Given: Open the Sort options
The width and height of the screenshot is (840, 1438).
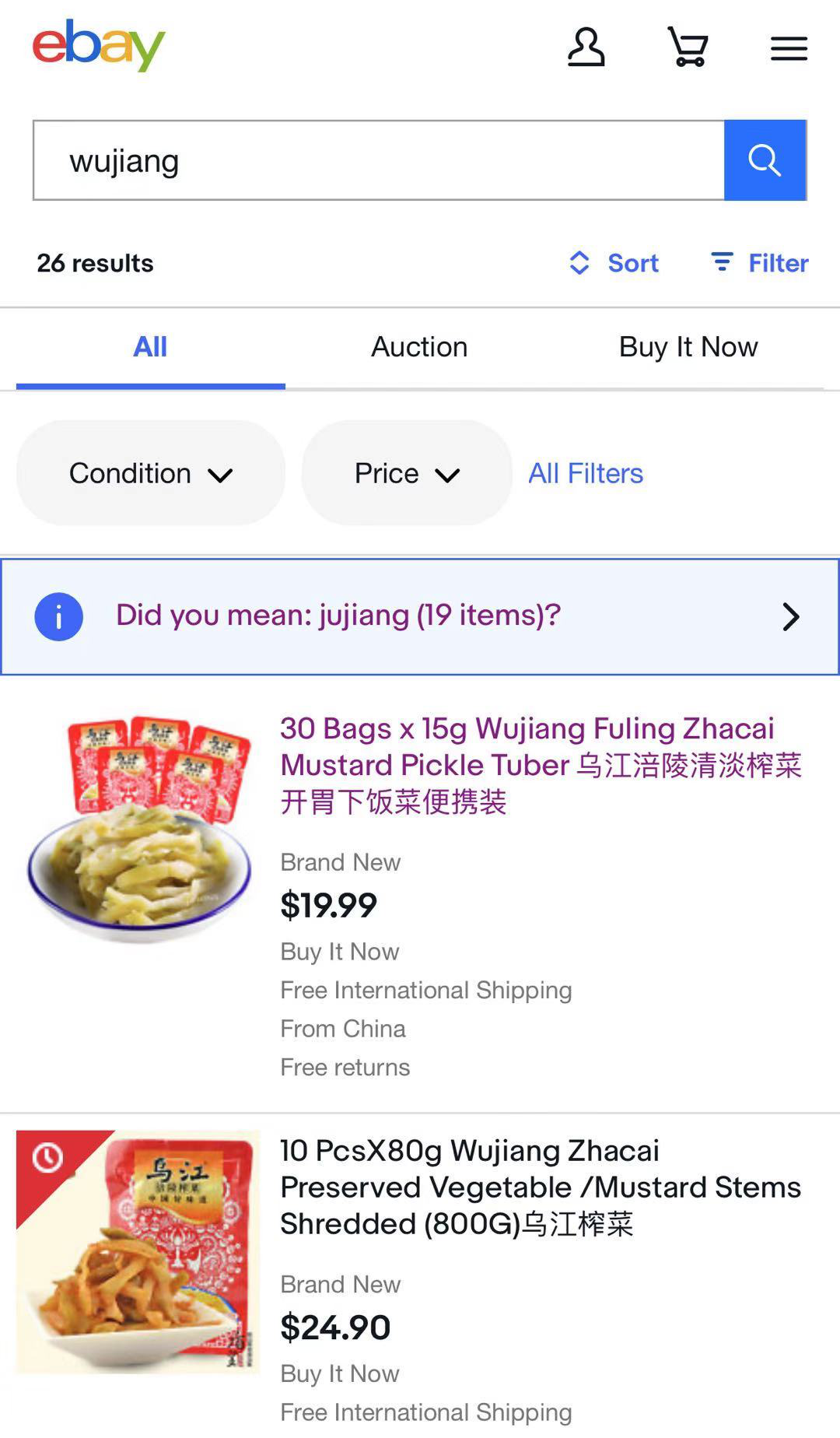Looking at the screenshot, I should (x=614, y=263).
